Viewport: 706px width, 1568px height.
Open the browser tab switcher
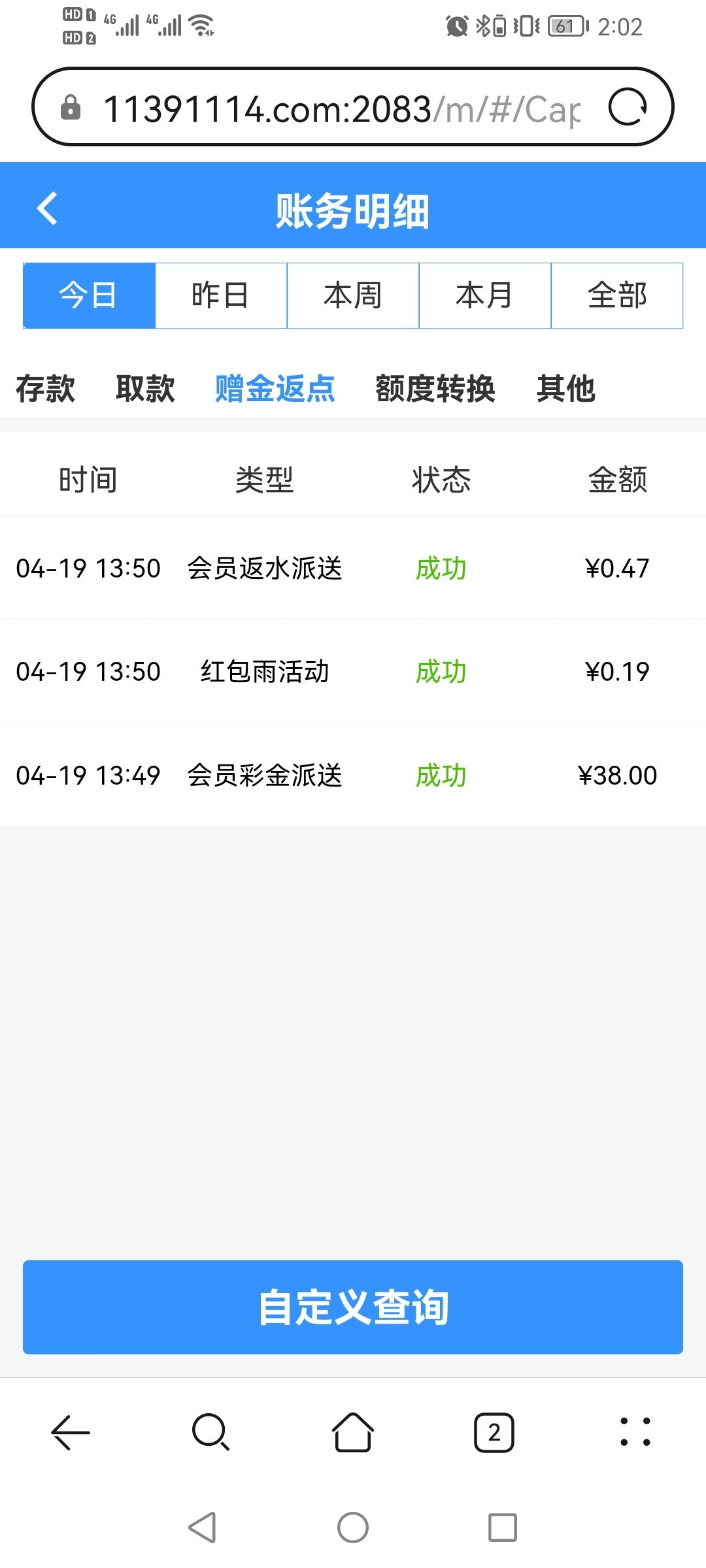click(494, 1432)
